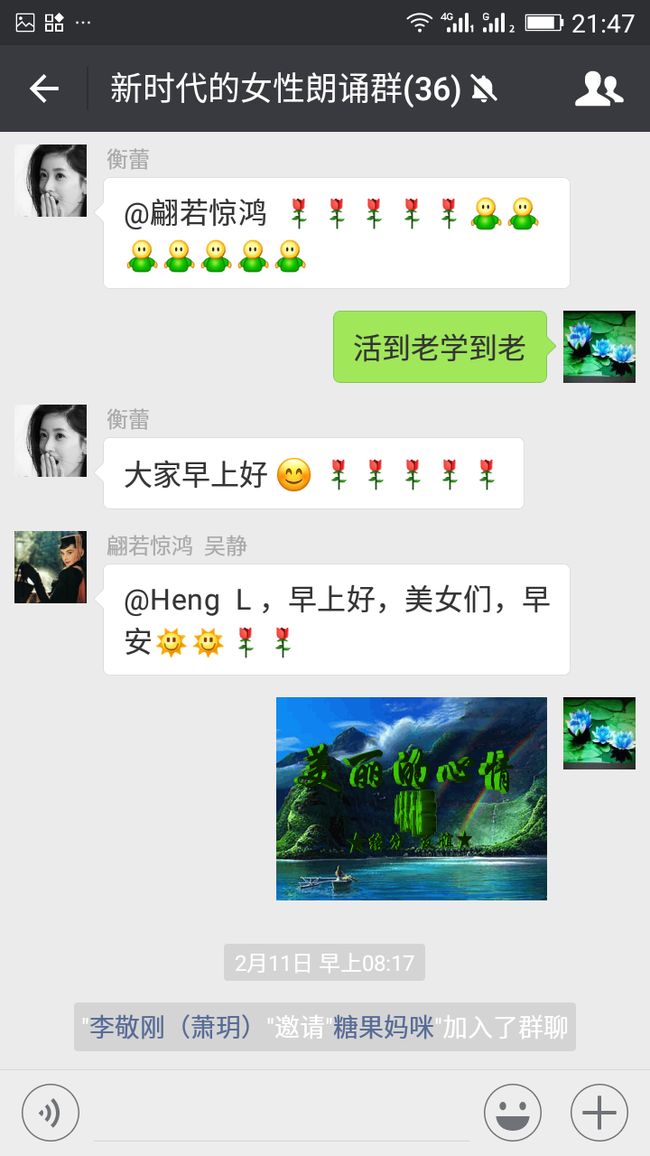Tap 衡蕾's avatar beside 大家早上好 message
Screen dimensions: 650x1156
(x=50, y=440)
